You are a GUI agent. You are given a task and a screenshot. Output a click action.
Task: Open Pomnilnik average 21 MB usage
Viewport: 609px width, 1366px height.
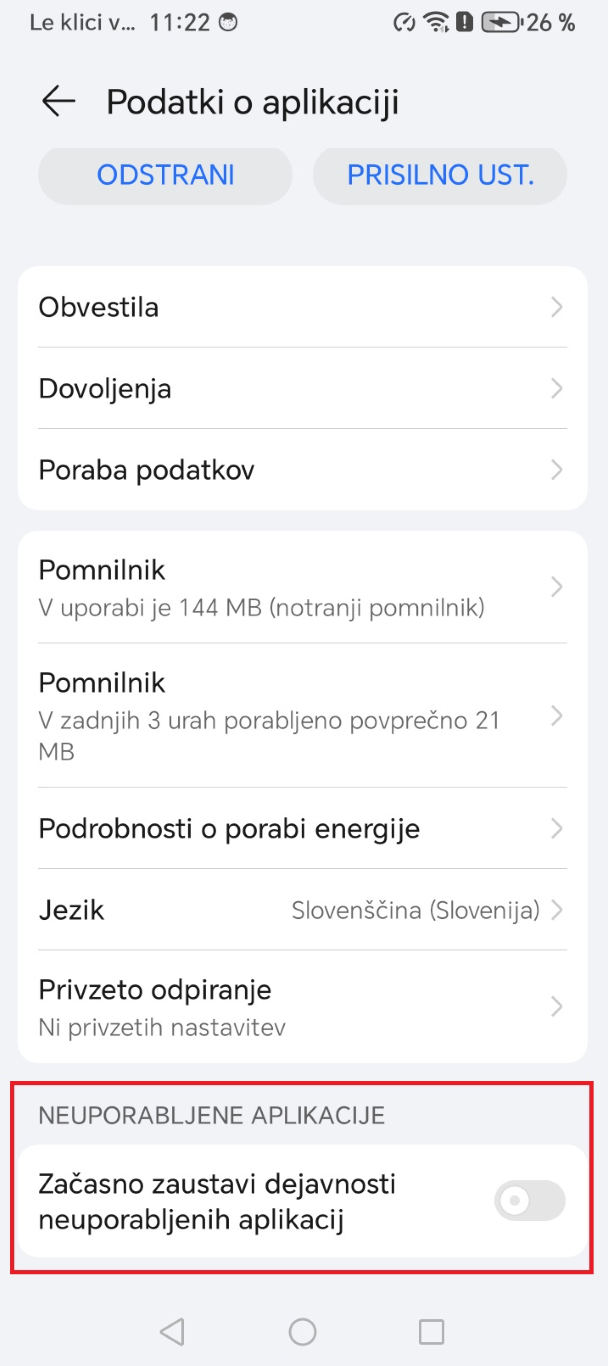pyautogui.click(x=302, y=716)
